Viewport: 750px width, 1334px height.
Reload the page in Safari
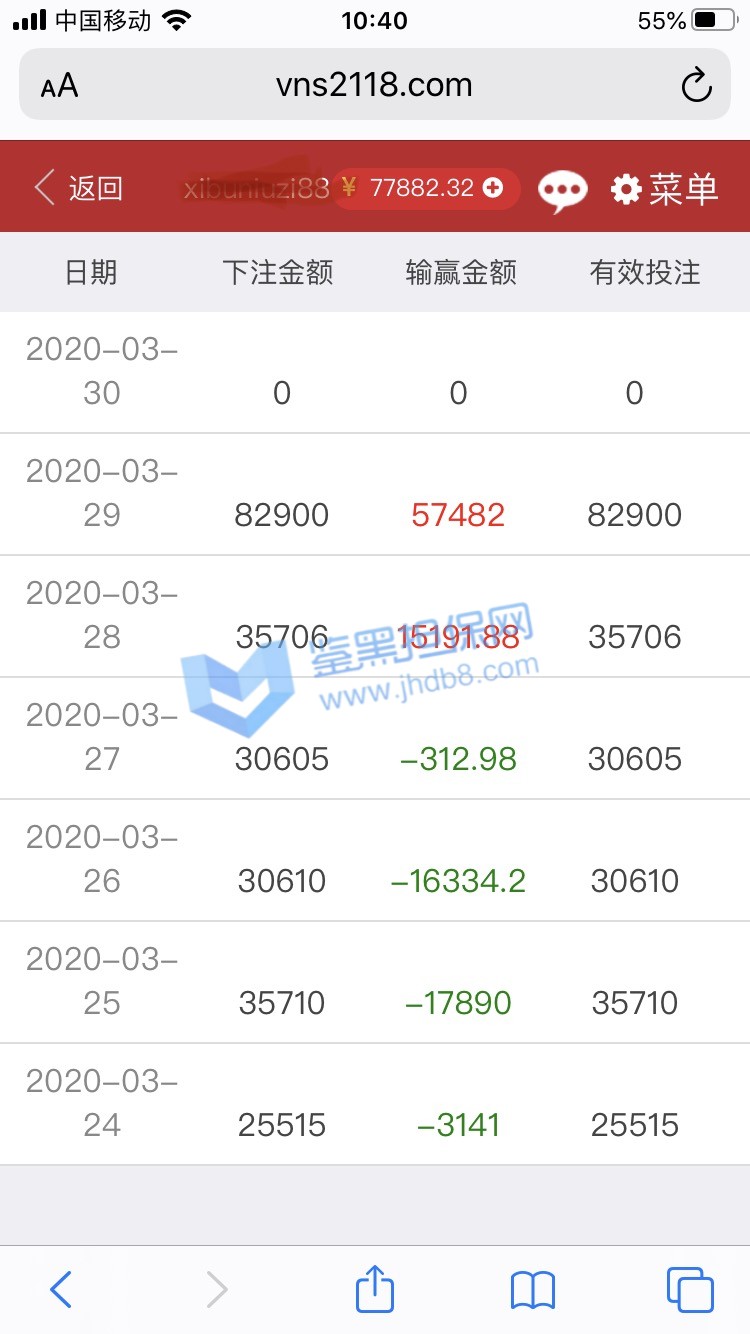[x=696, y=86]
